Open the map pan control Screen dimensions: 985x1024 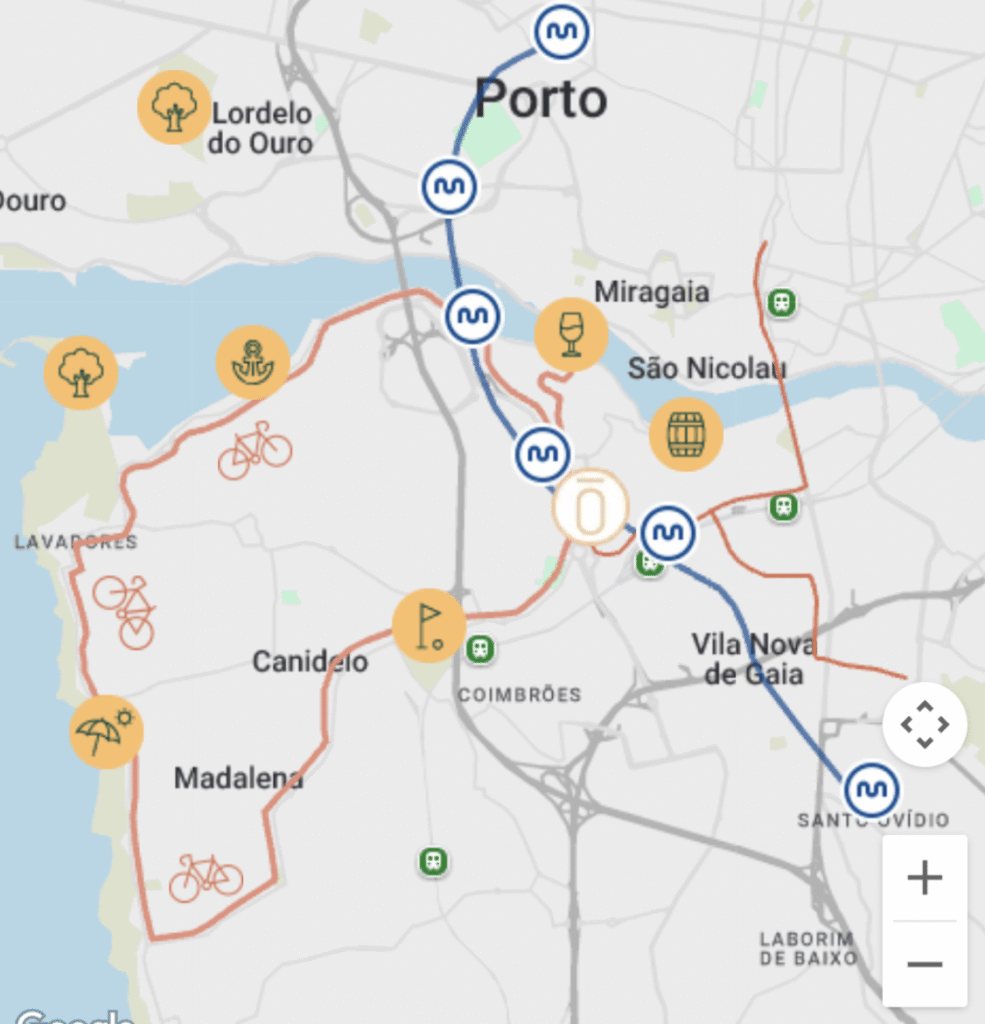tap(924, 724)
